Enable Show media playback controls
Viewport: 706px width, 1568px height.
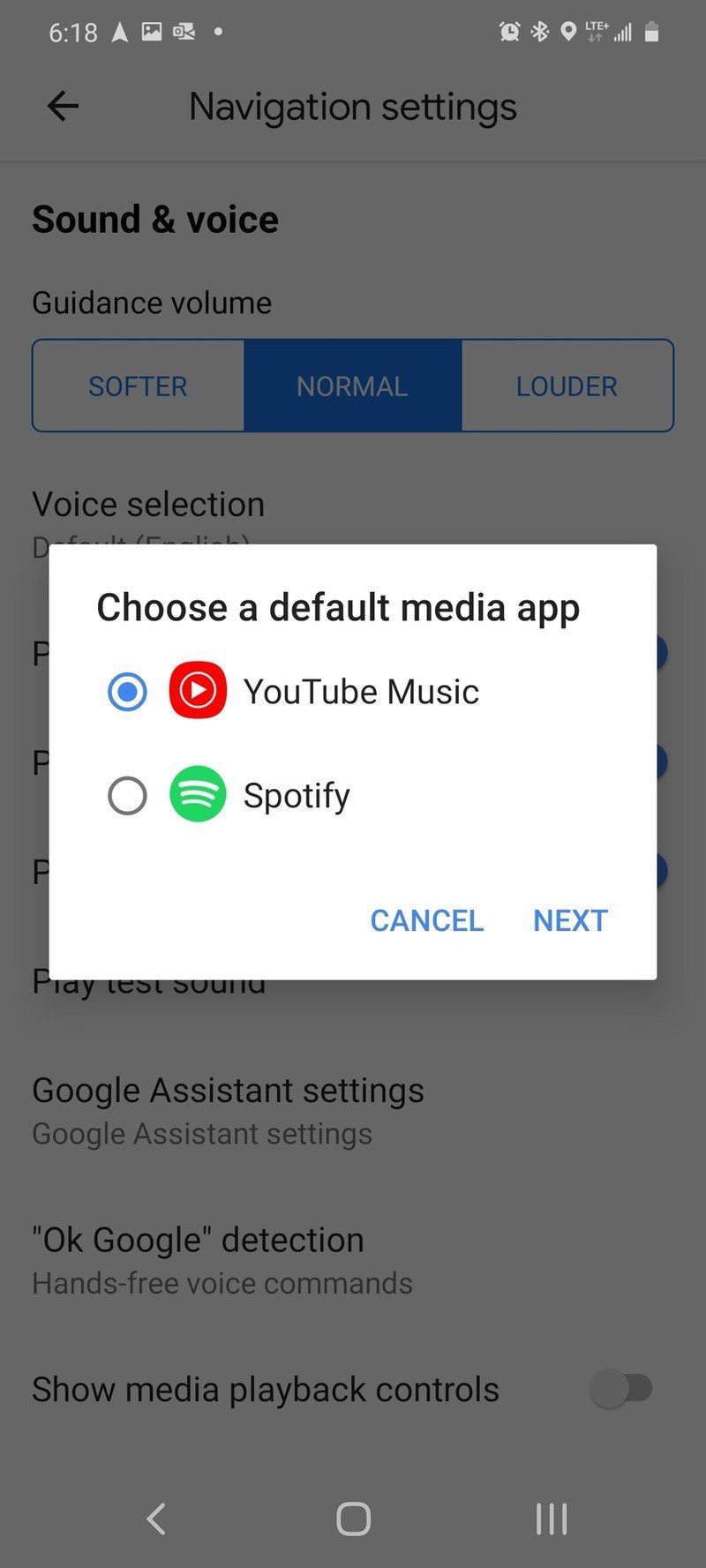click(623, 1388)
